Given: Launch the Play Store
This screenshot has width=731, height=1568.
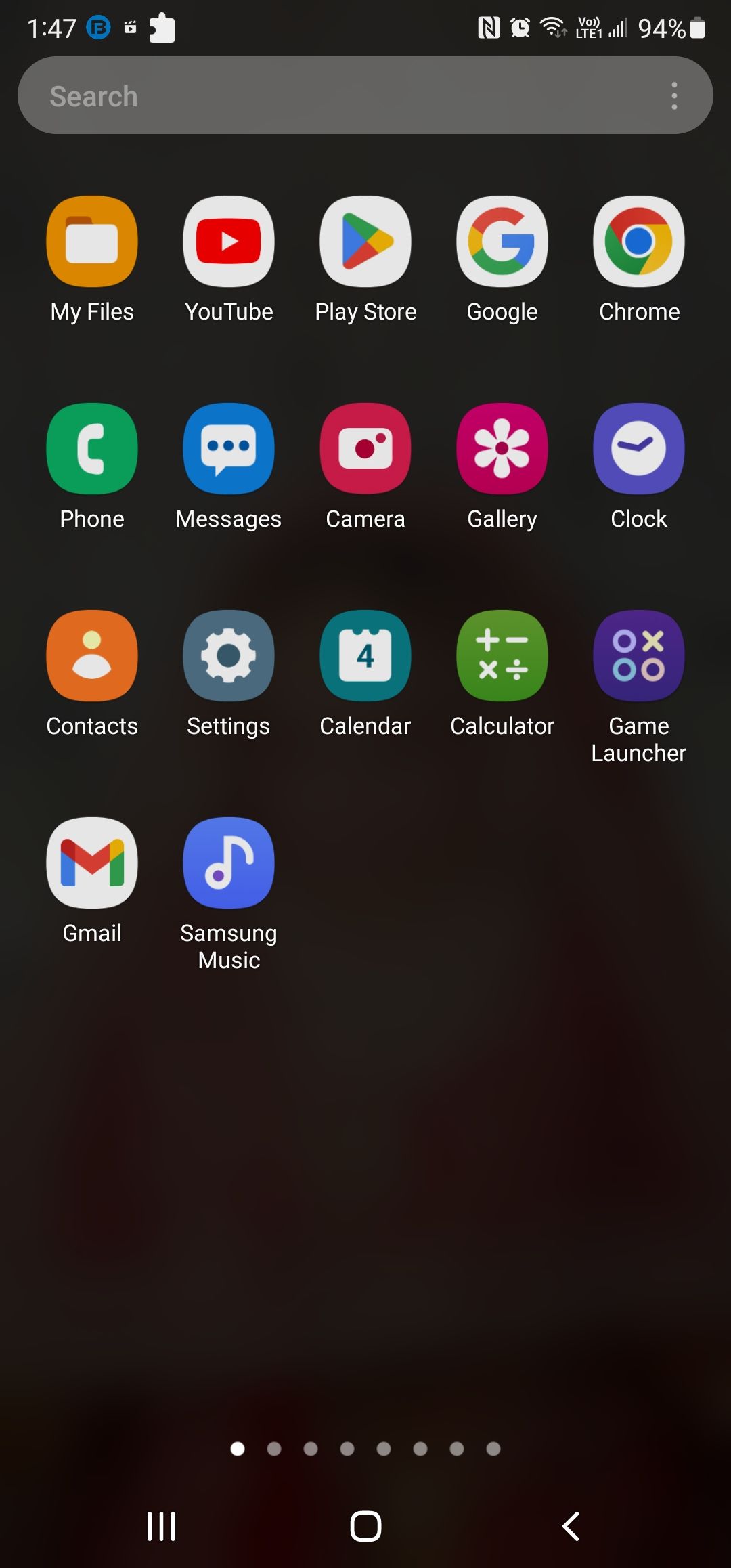Looking at the screenshot, I should coord(365,242).
